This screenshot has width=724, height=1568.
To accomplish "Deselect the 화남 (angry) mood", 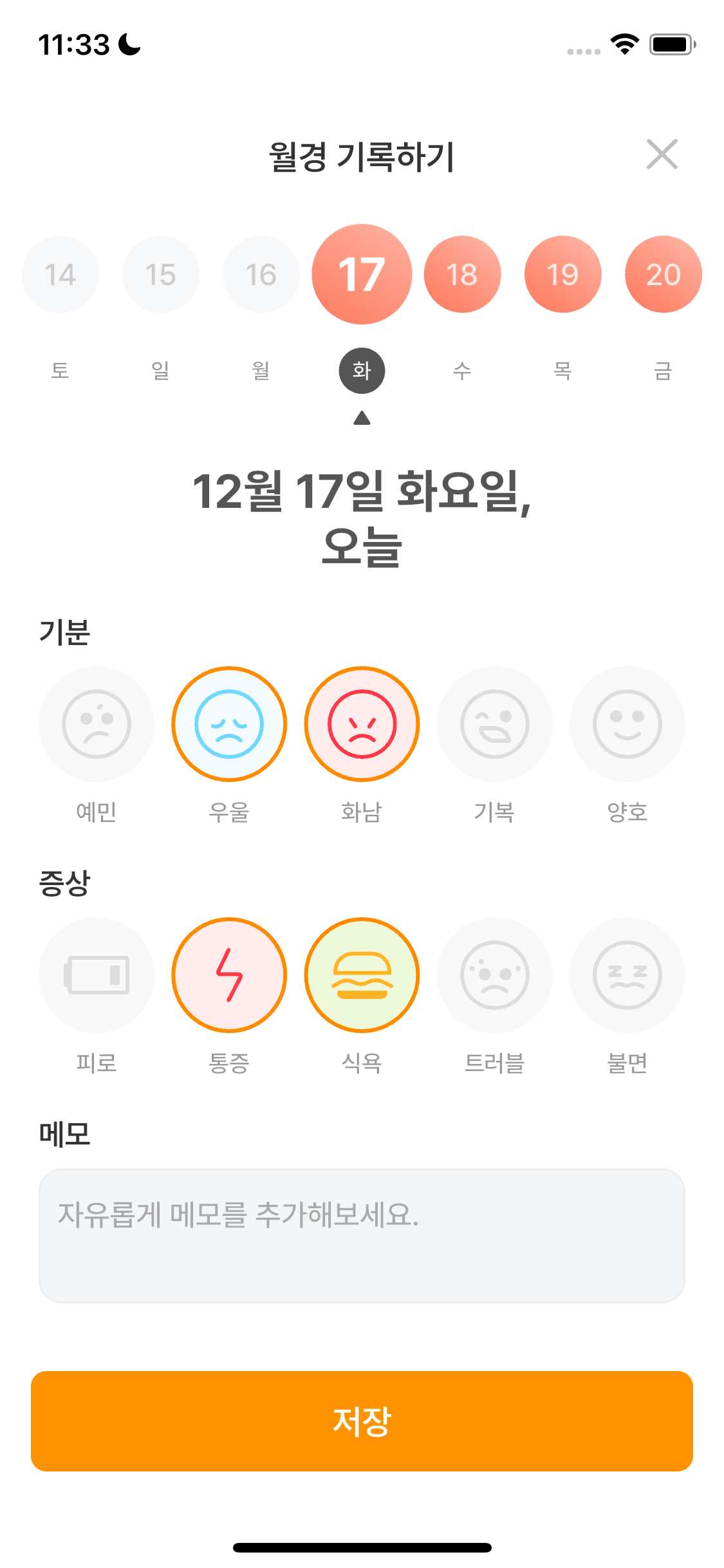I will 362,723.
